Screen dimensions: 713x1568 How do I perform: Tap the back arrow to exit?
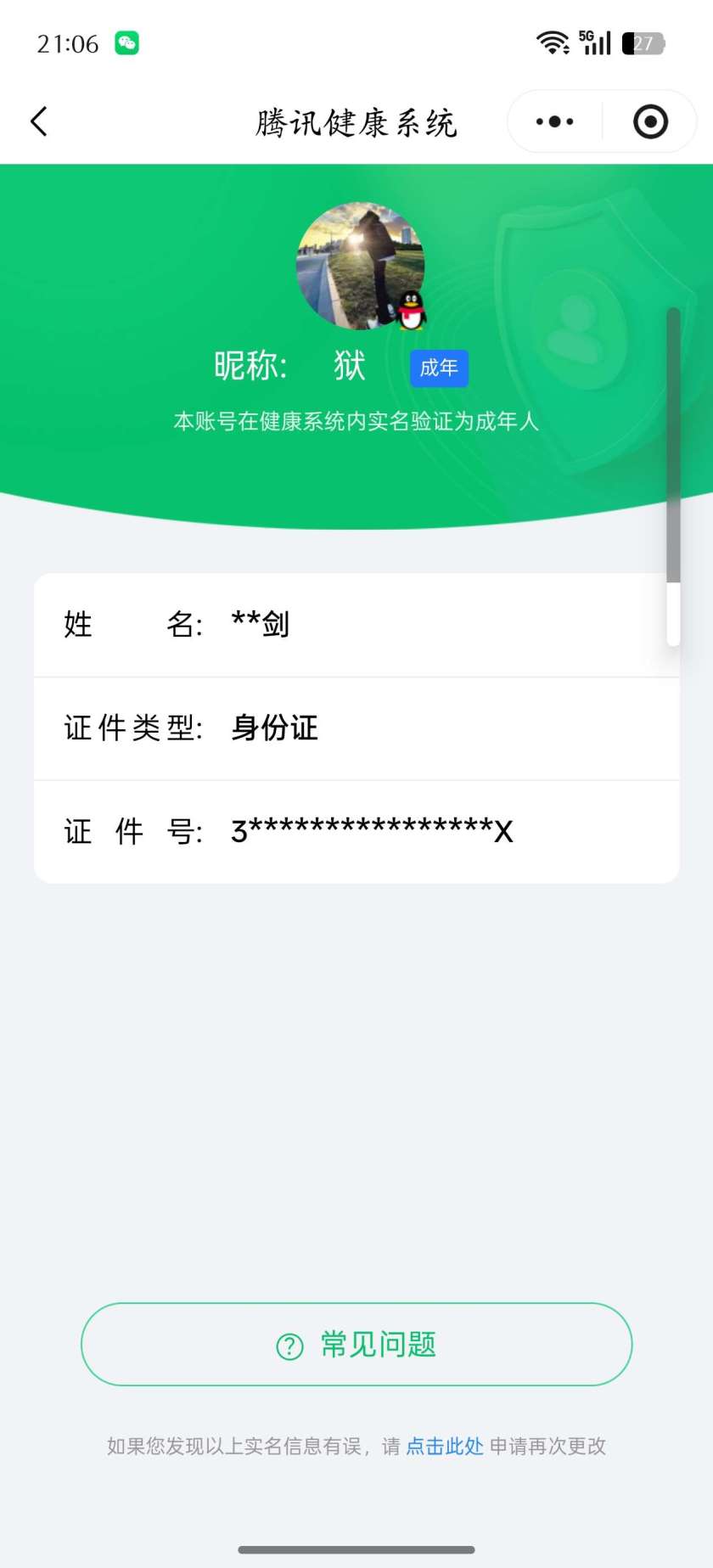click(x=38, y=121)
